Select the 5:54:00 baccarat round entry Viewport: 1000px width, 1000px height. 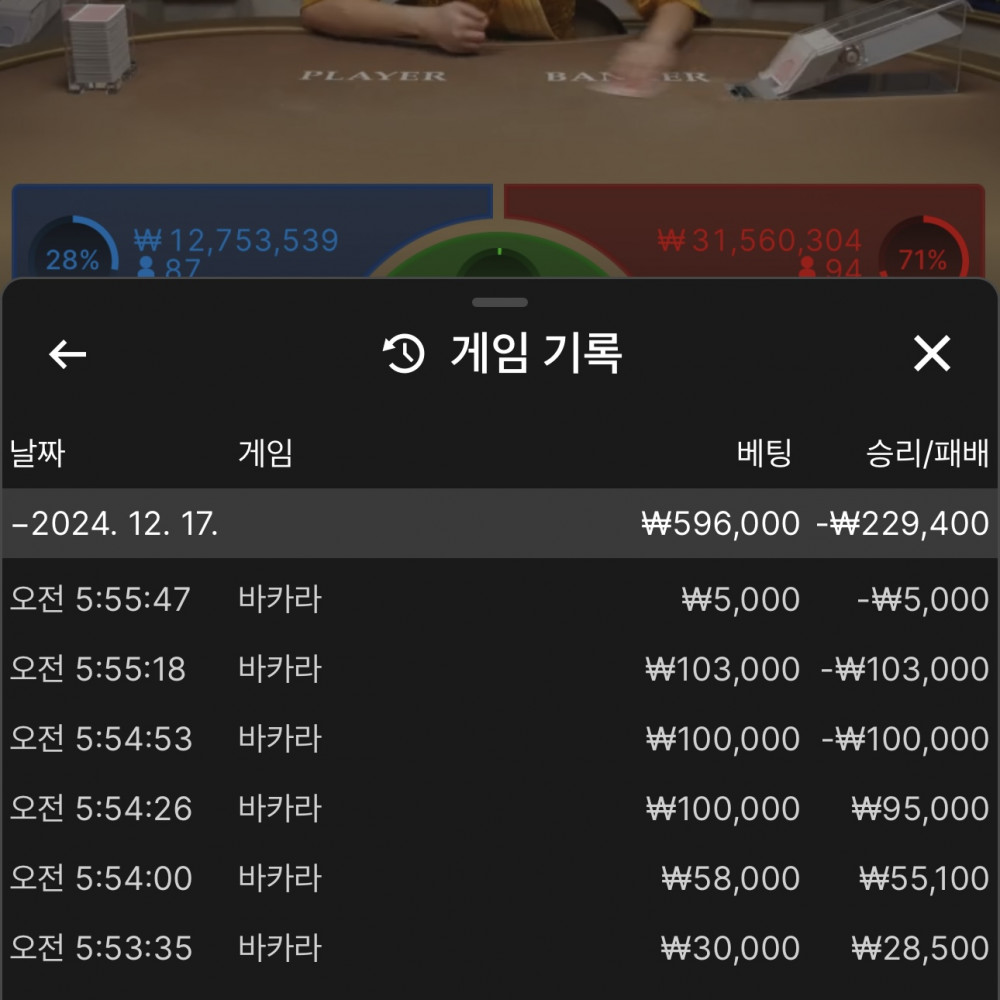(x=500, y=879)
